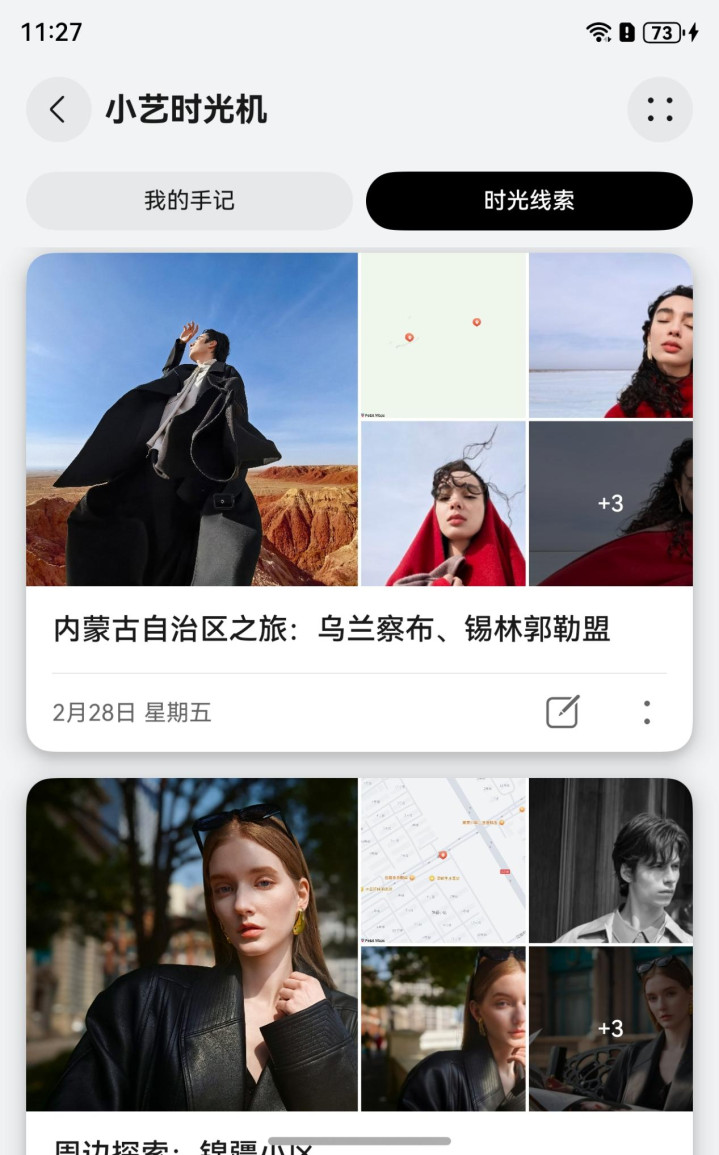View the street map in 周边探索 card
This screenshot has height=1155, width=719.
443,860
